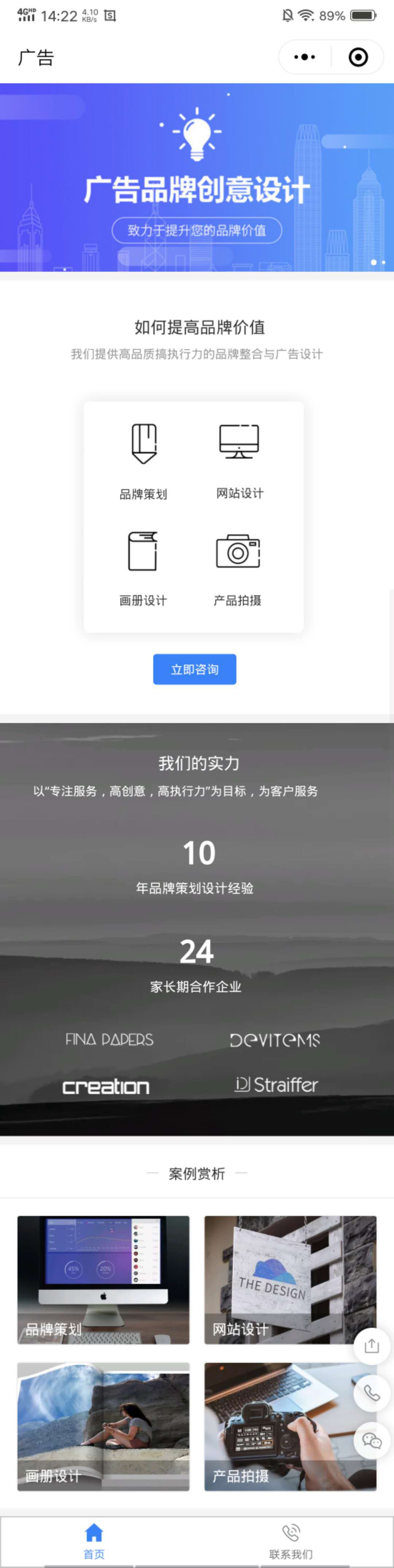Tap the floating WeChat contact button
The height and width of the screenshot is (1568, 394).
[371, 1440]
